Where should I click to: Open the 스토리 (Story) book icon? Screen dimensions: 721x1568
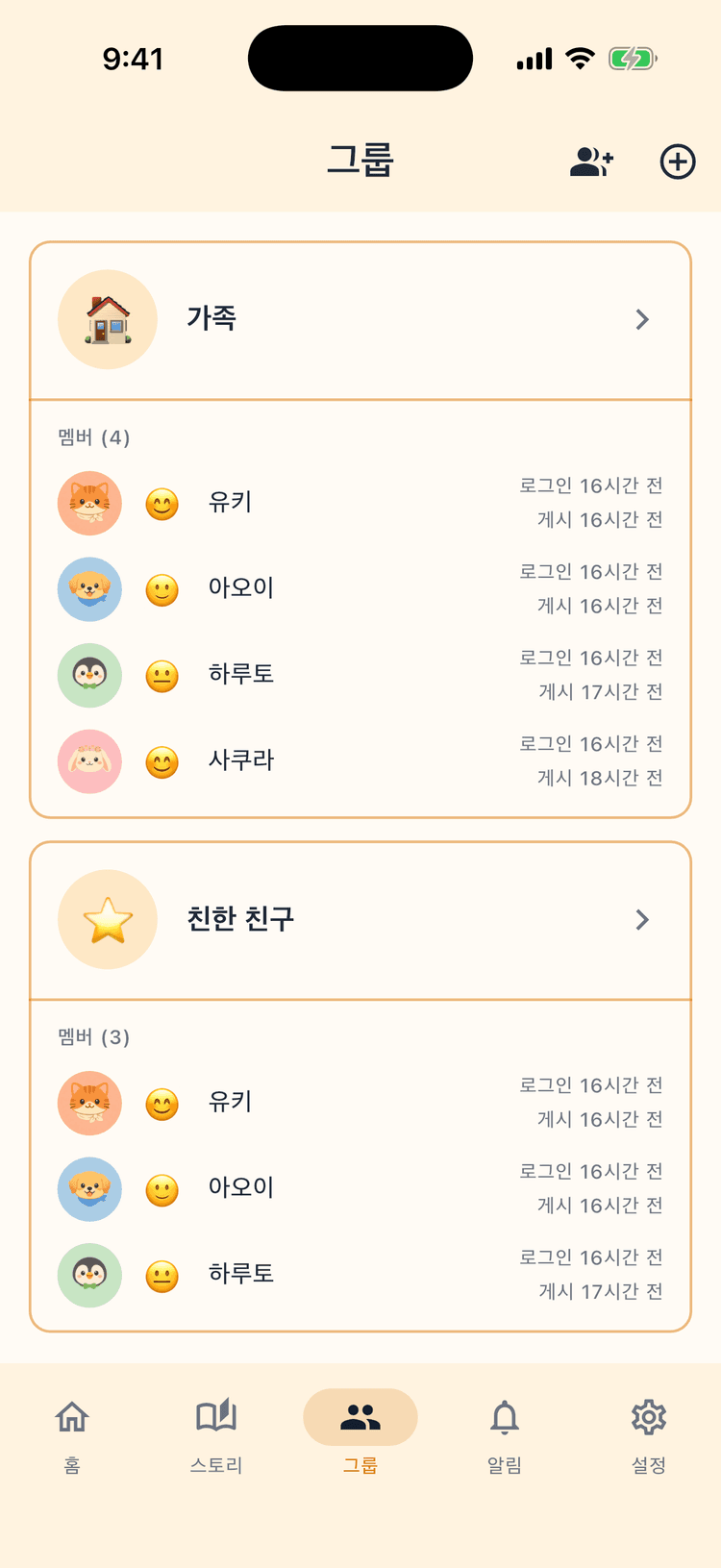[x=214, y=1416]
